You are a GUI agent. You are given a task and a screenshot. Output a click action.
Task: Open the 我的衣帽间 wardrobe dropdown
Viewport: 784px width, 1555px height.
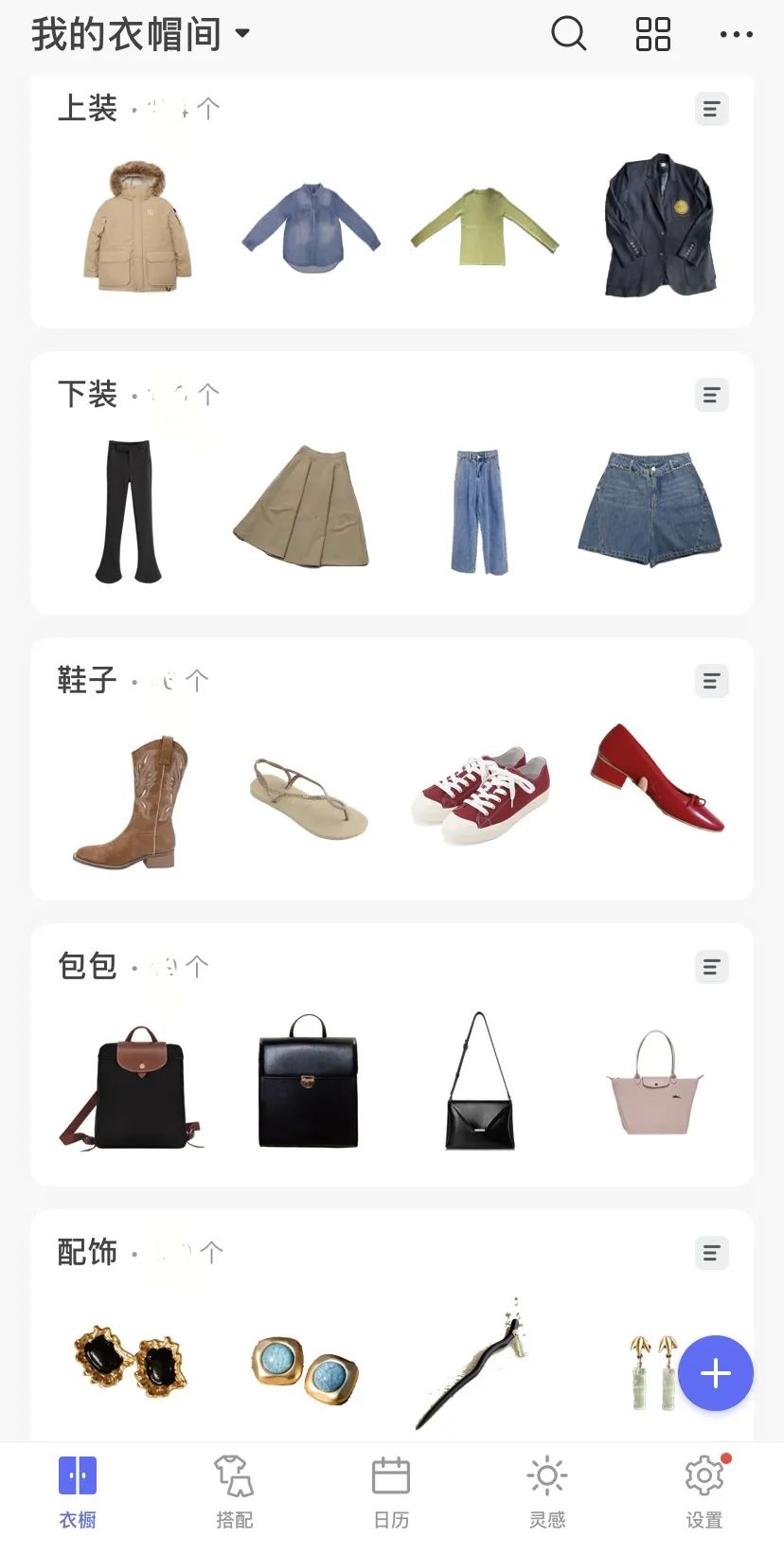pos(142,34)
